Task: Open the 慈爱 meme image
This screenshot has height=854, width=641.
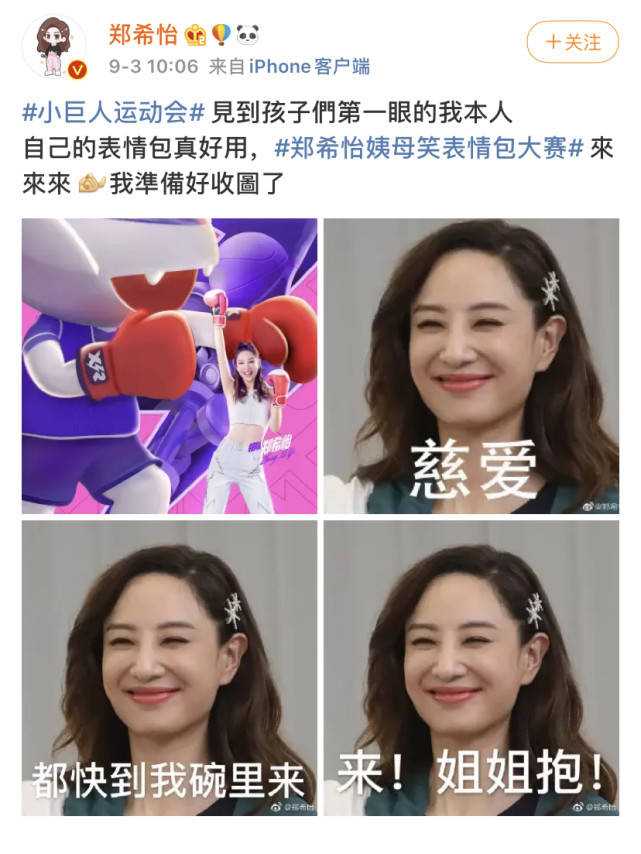Action: (x=471, y=366)
